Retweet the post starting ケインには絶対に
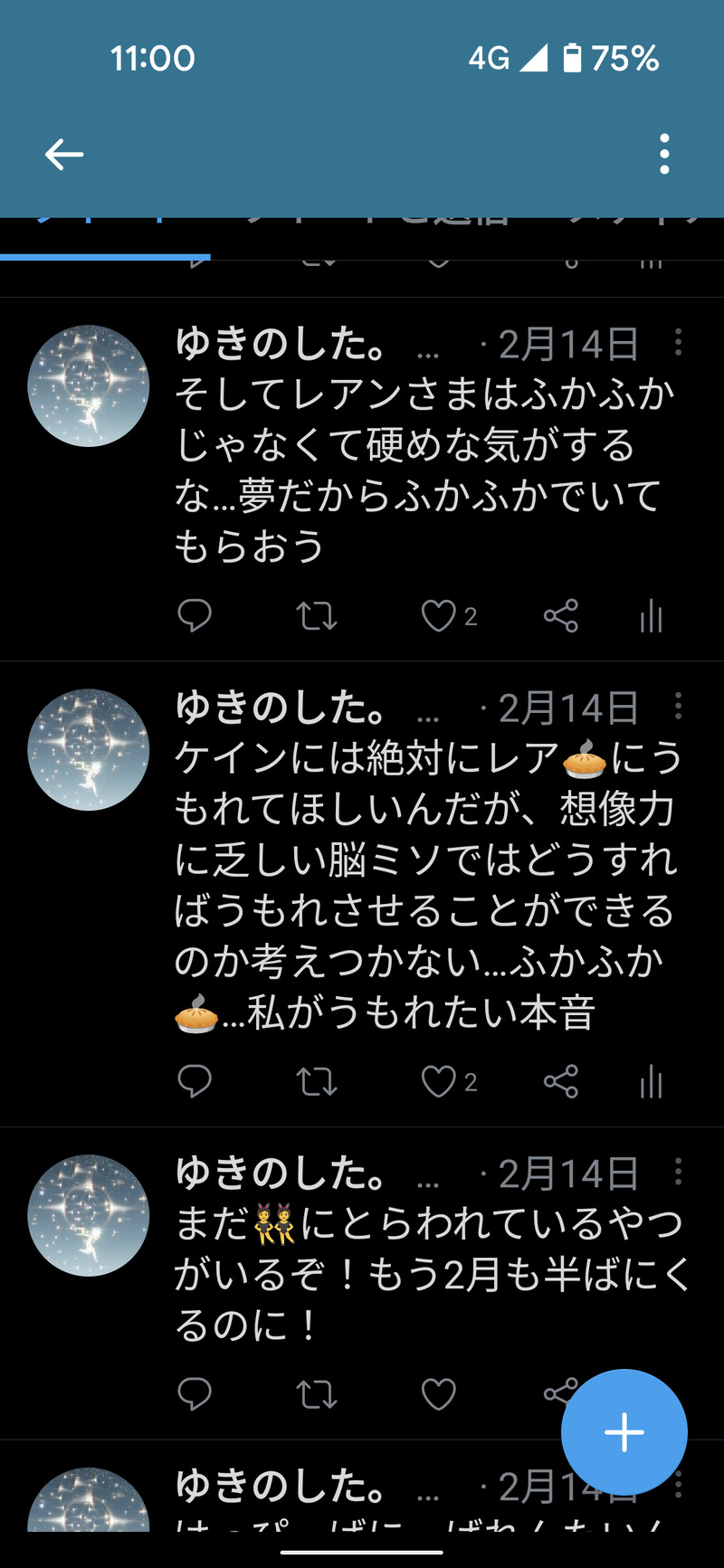724x1568 pixels. tap(317, 1081)
